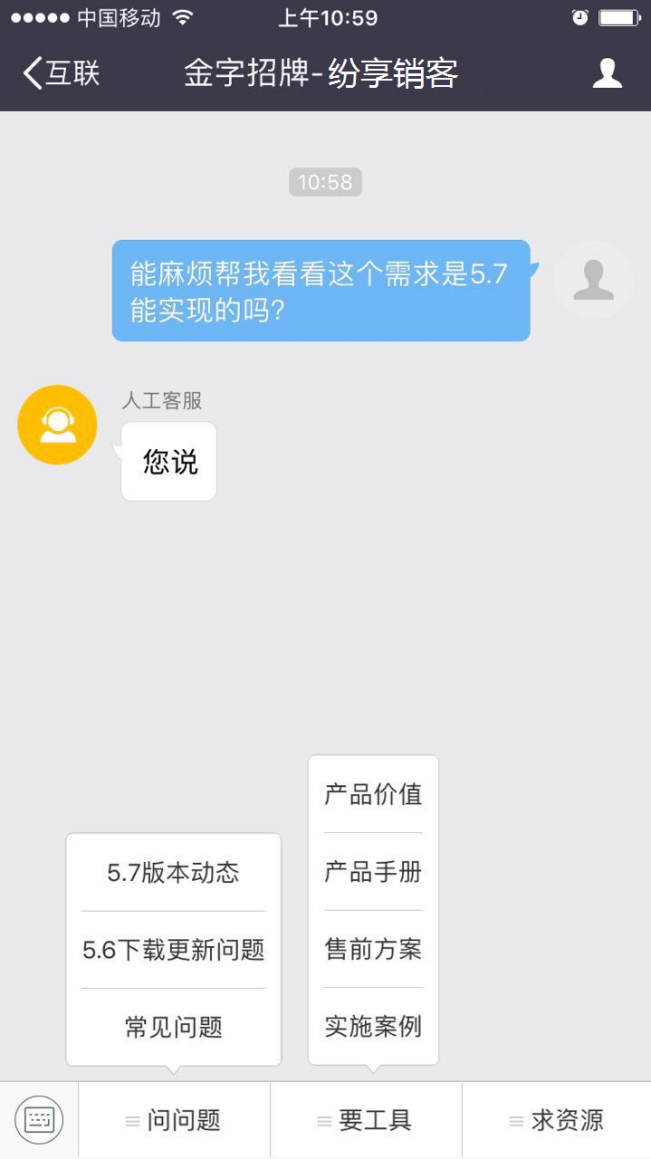This screenshot has height=1159, width=651.
Task: View 实施案例
Action: coord(373,1027)
